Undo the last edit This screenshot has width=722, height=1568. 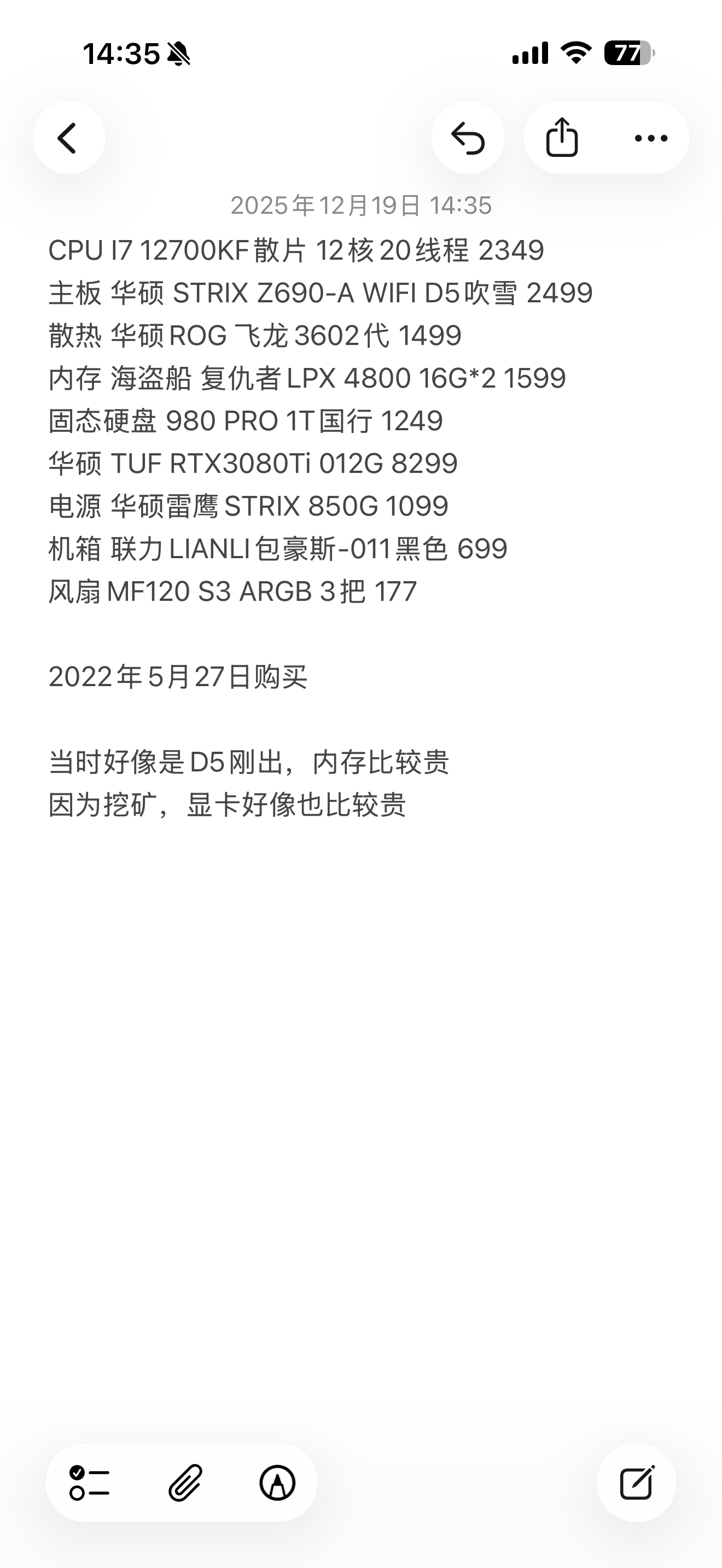(468, 138)
